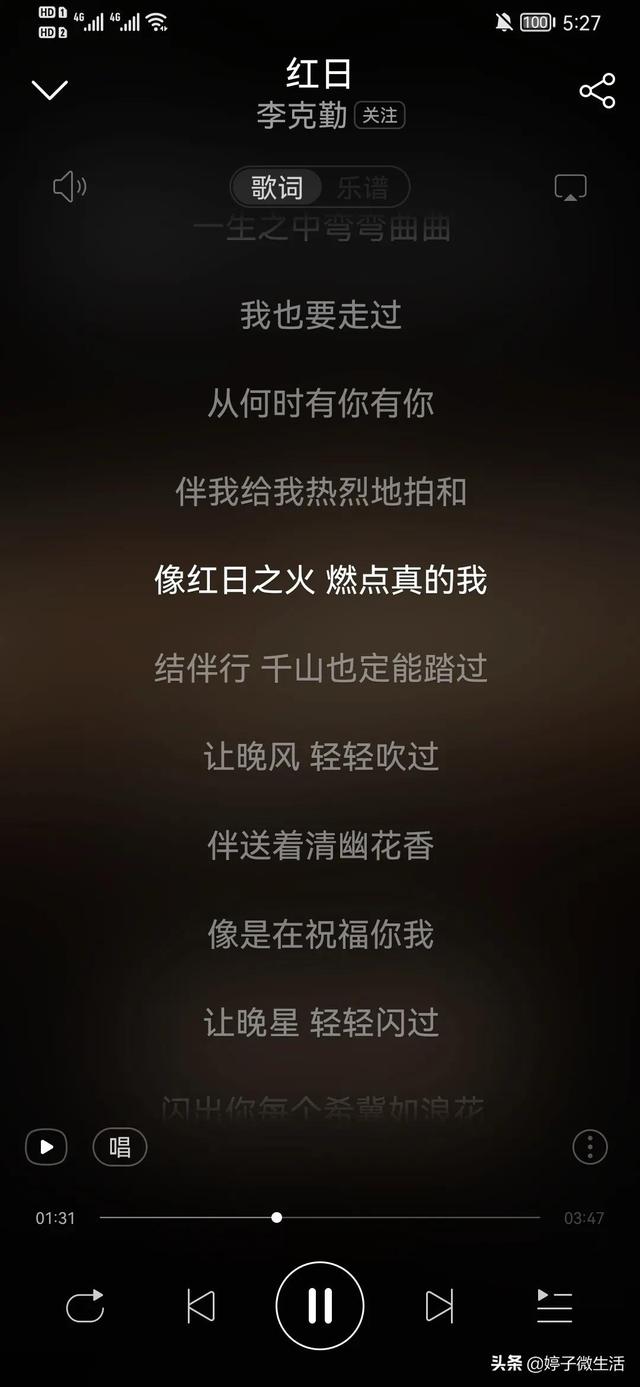
Task: Tap the speaker volume icon
Action: [69, 187]
